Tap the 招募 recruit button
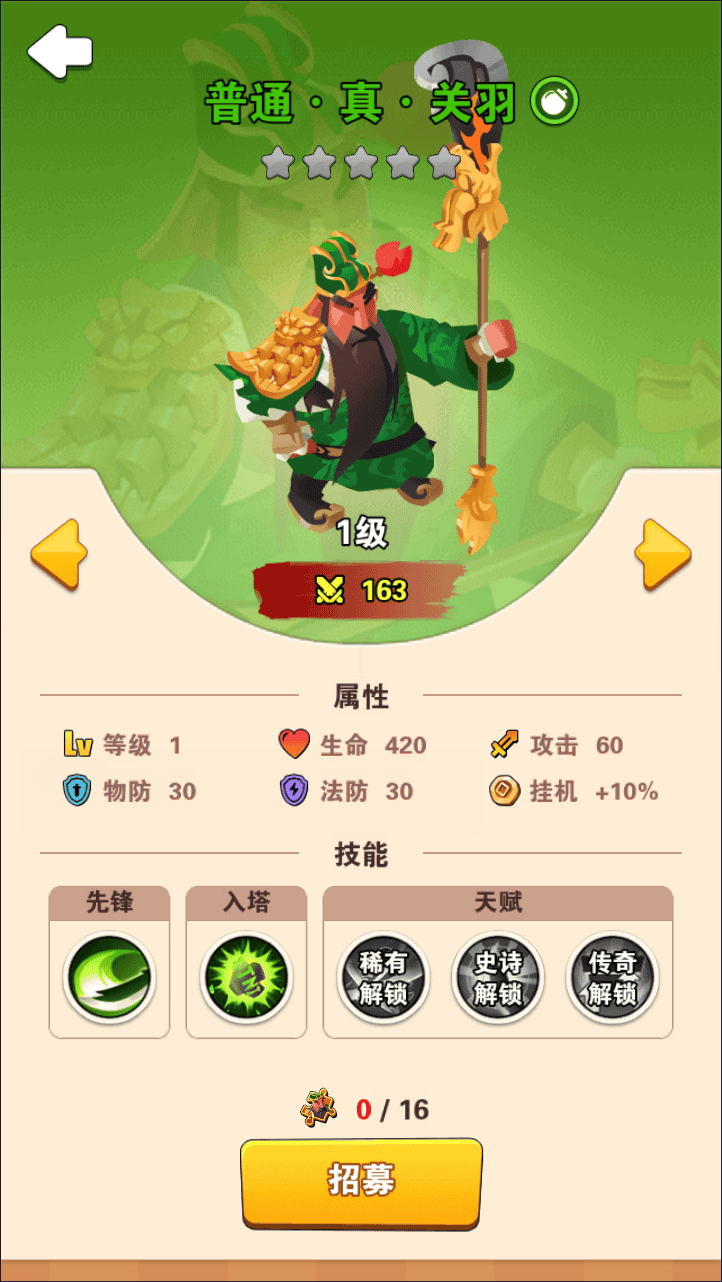Viewport: 722px width, 1282px height. [361, 1181]
